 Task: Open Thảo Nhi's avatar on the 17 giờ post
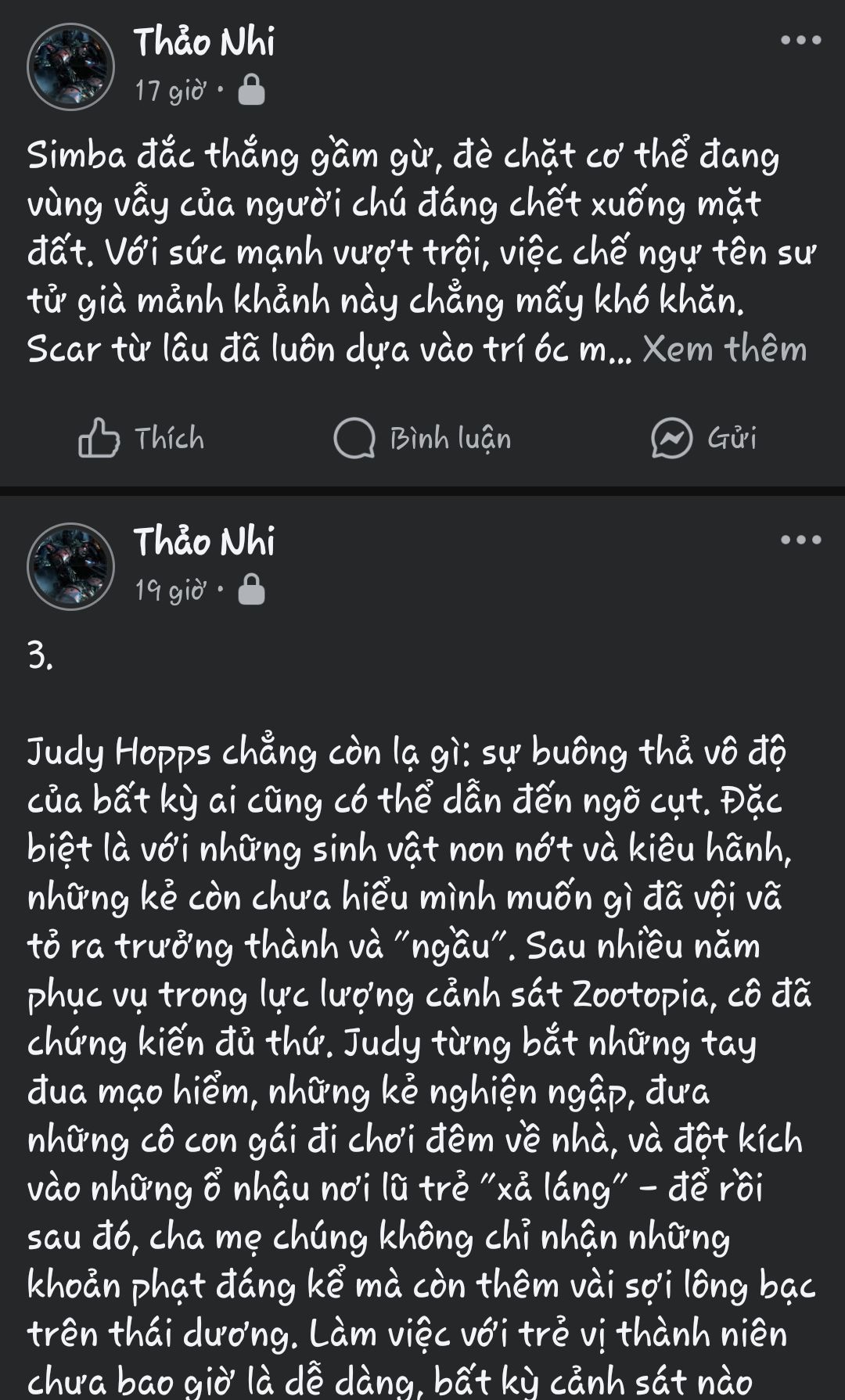point(71,66)
